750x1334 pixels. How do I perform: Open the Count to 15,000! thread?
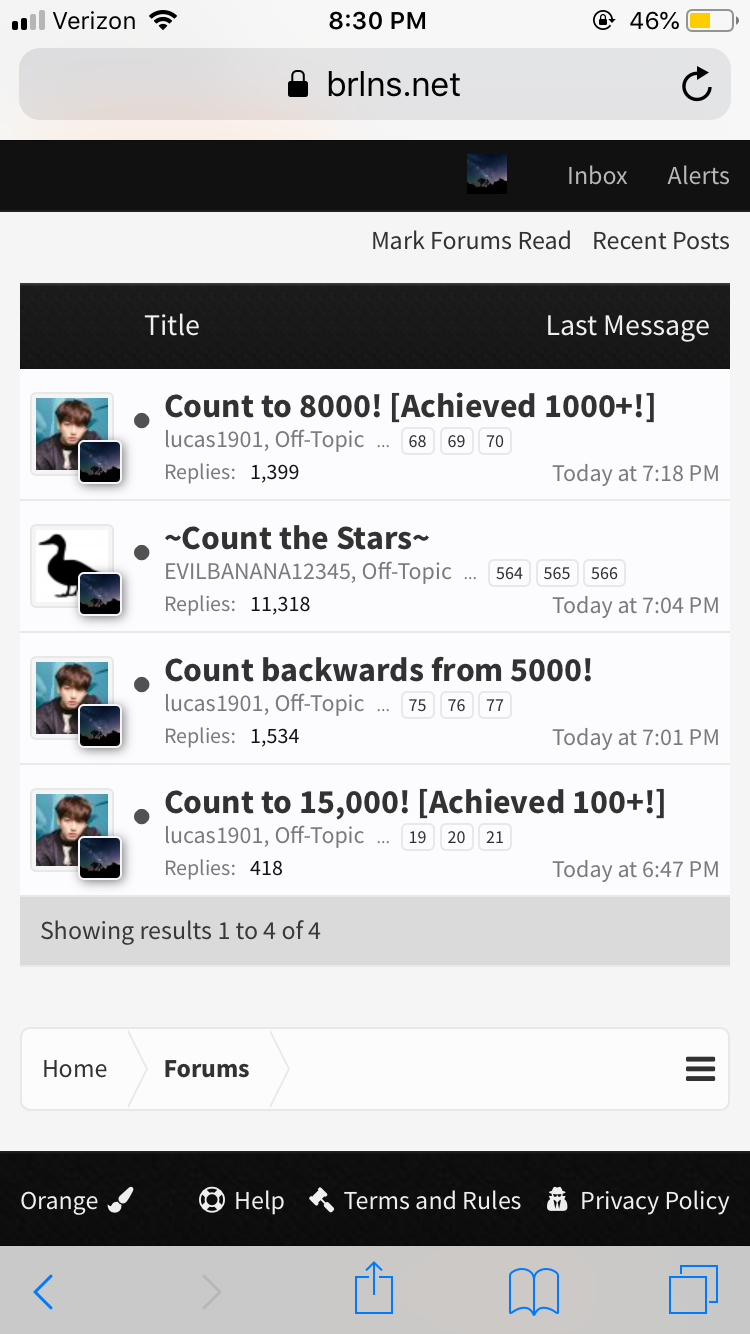pyautogui.click(x=415, y=802)
